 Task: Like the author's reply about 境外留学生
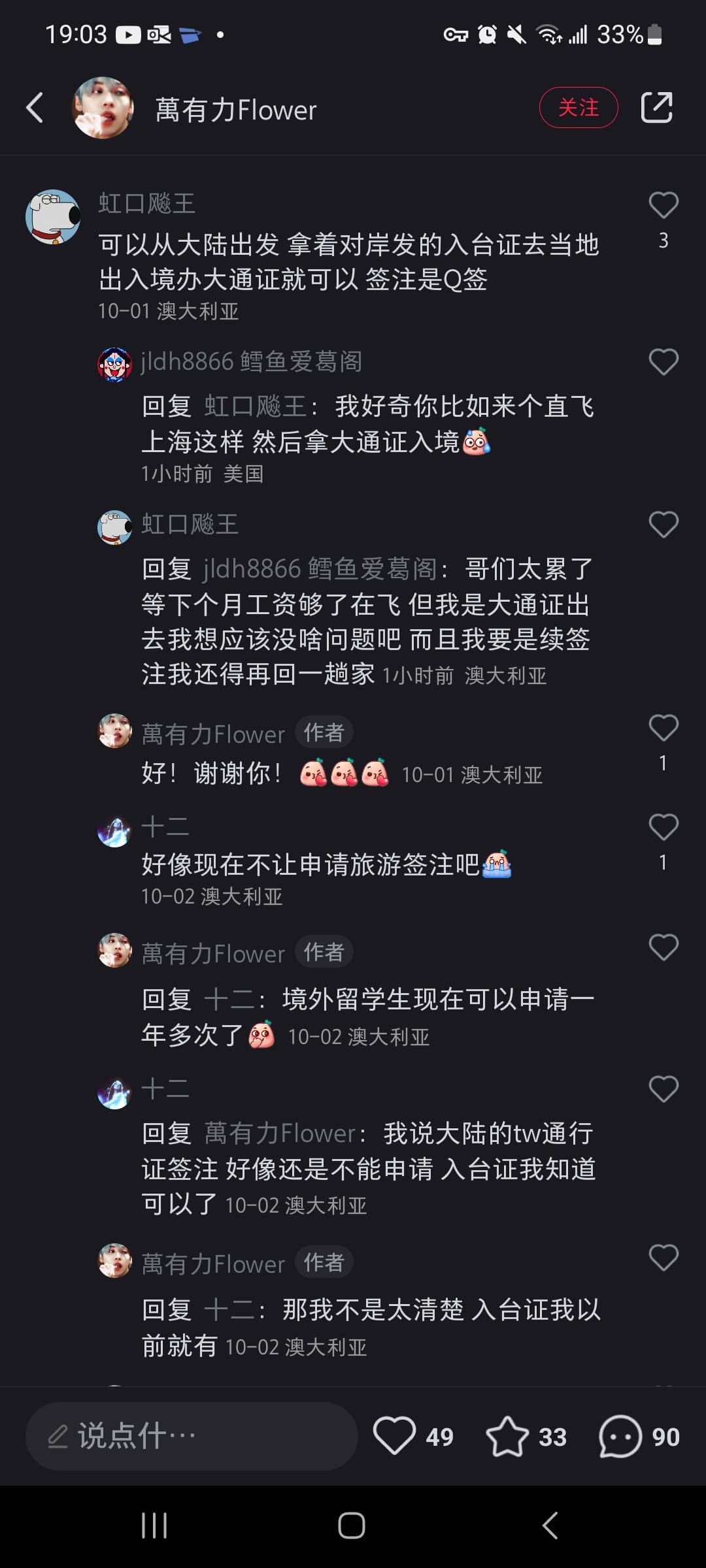[663, 947]
